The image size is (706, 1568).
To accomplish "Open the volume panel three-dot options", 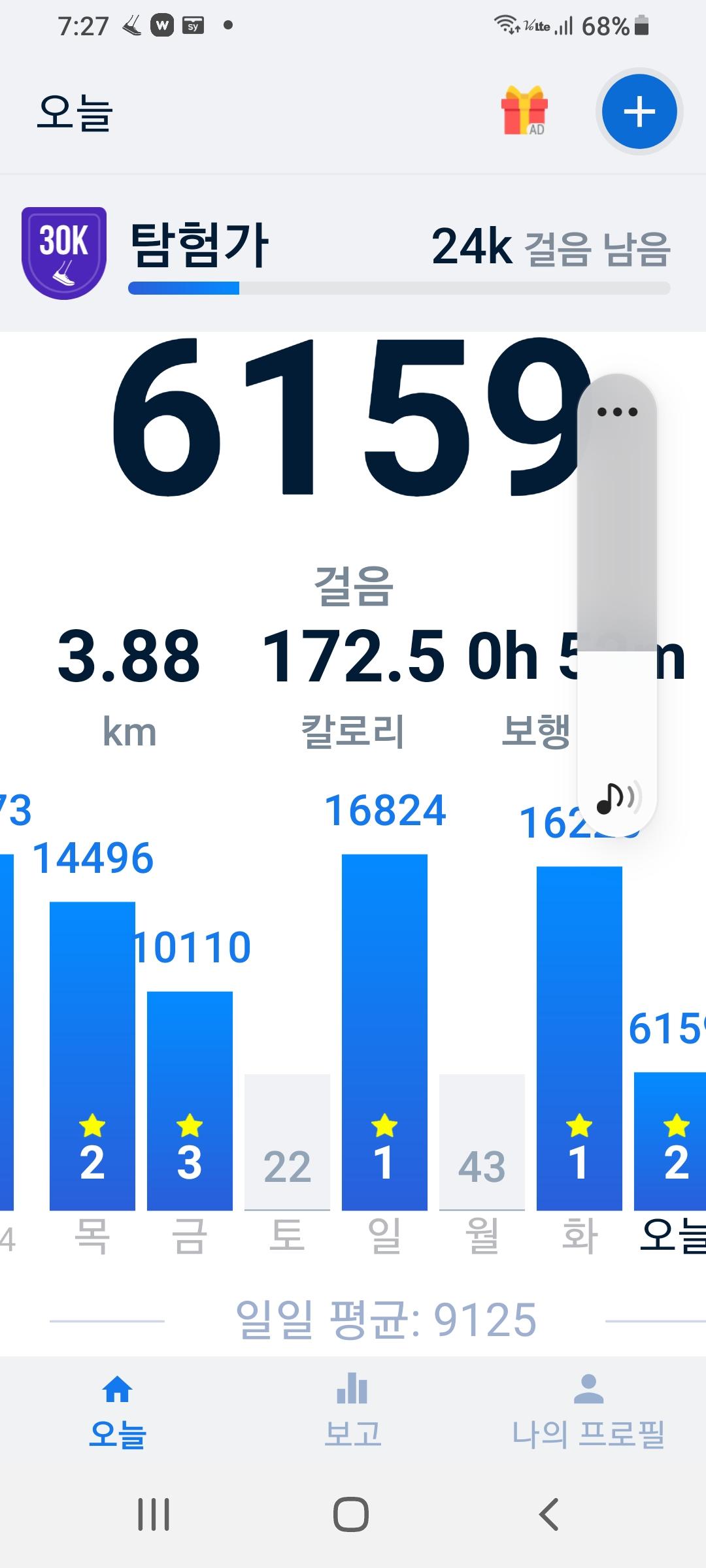I will click(617, 412).
